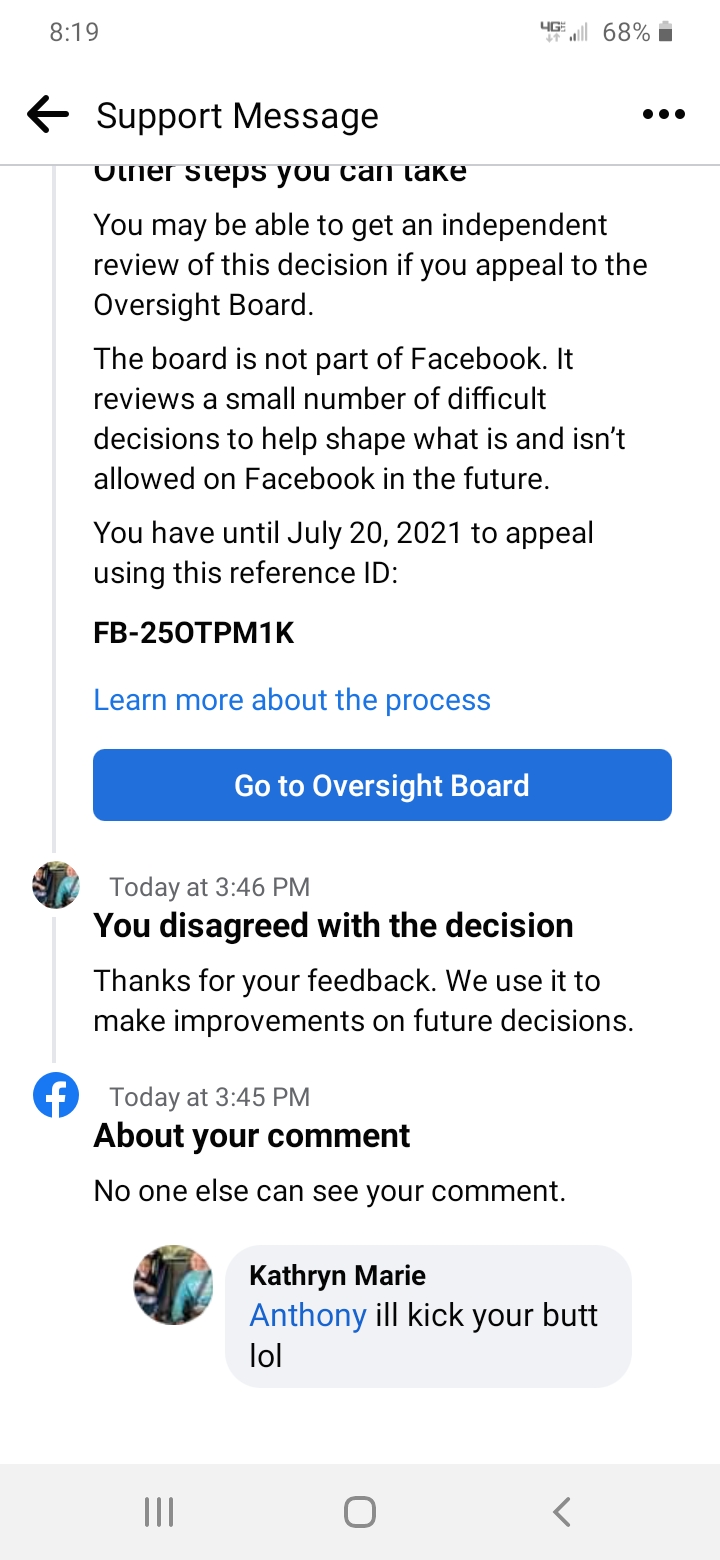Tap the 4G LTE network icon
This screenshot has width=720, height=1560.
click(551, 32)
